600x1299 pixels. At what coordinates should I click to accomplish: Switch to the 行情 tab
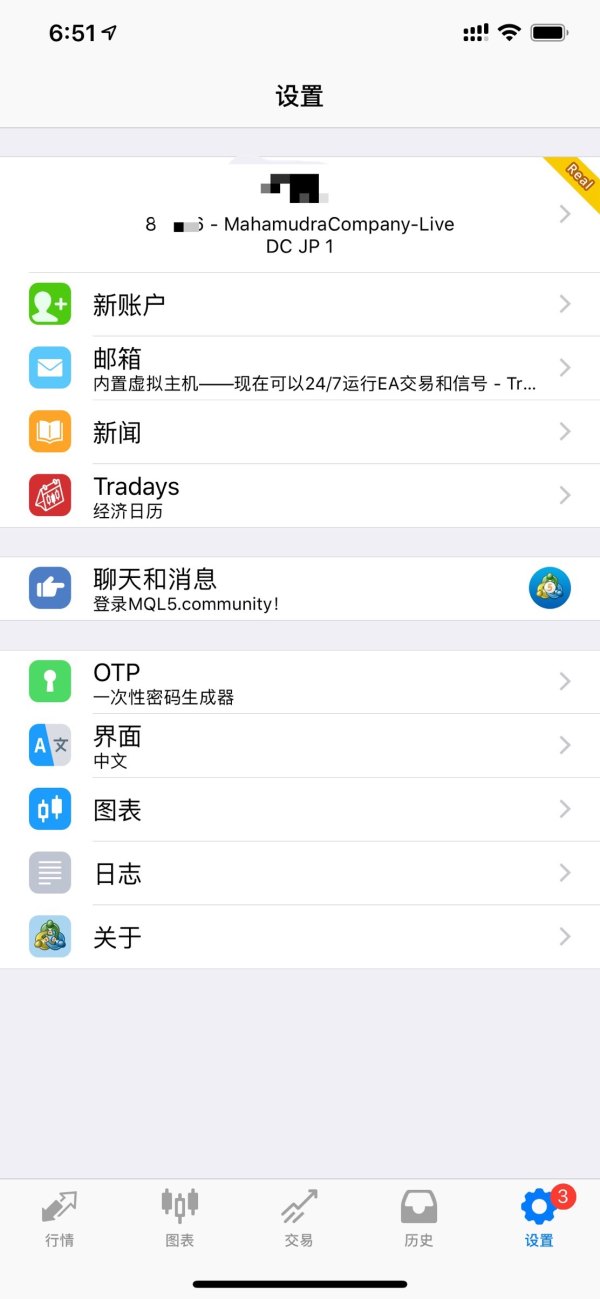[59, 1219]
